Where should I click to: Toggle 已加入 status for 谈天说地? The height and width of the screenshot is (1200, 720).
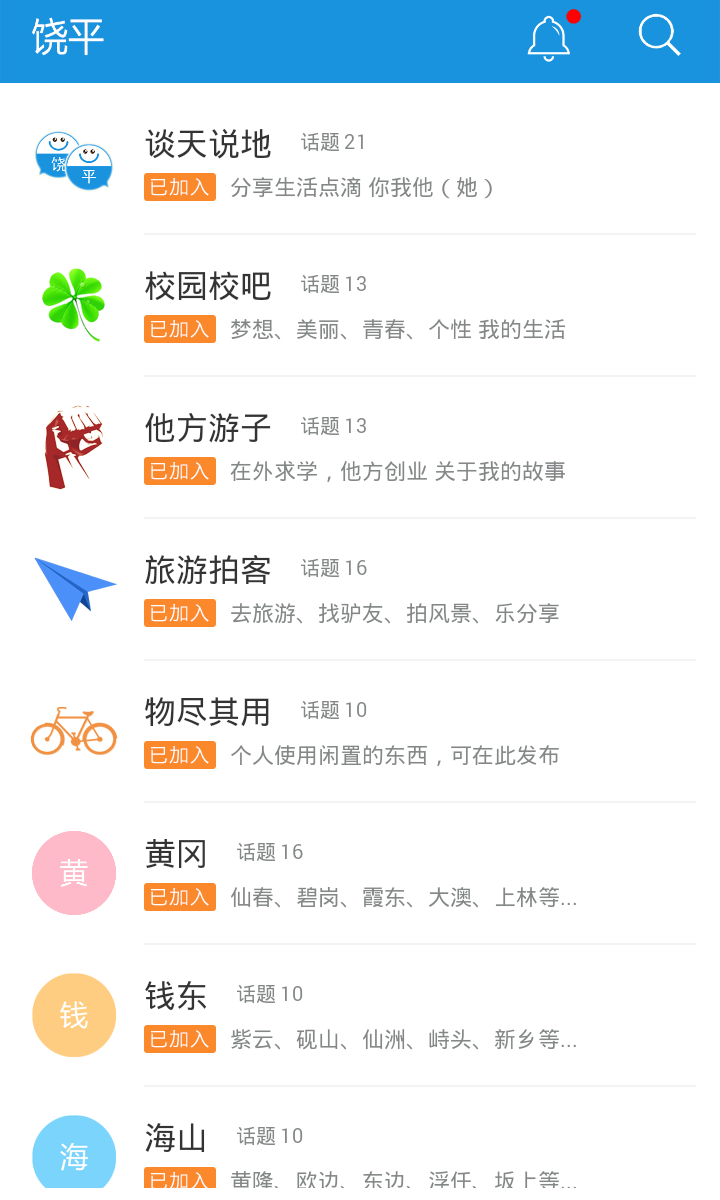[179, 187]
